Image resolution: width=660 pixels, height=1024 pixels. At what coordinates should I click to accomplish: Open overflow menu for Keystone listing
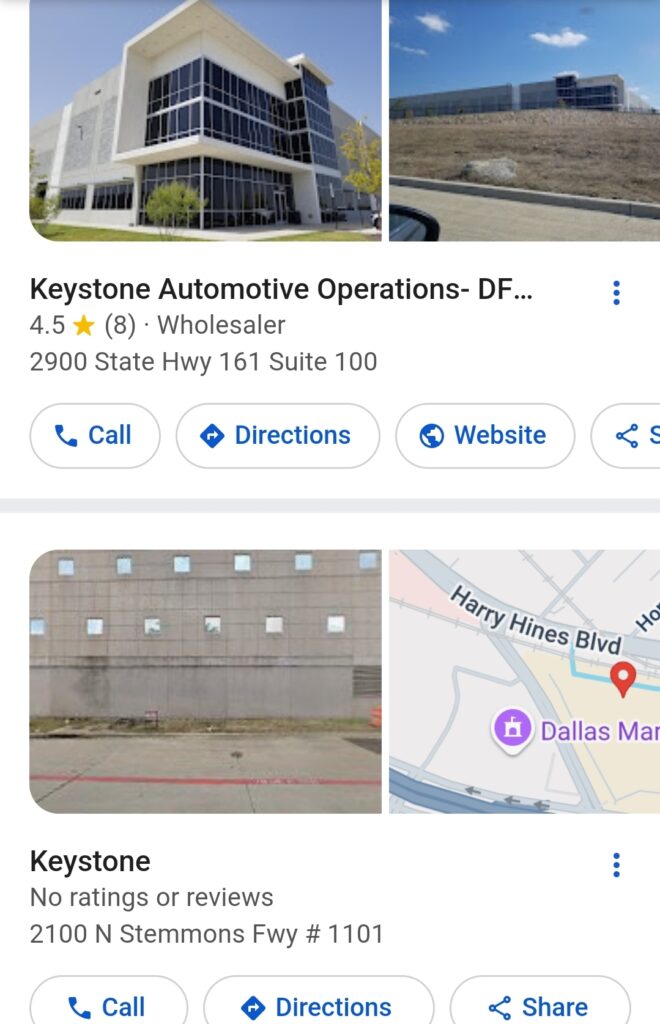[616, 865]
